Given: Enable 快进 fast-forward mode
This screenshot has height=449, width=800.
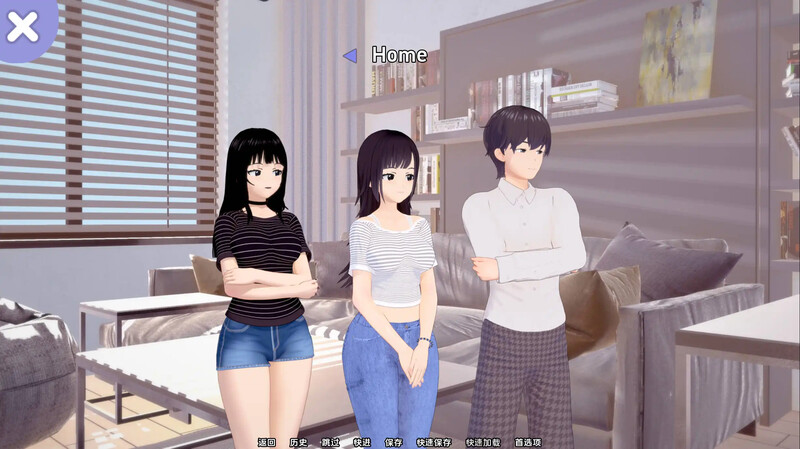Looking at the screenshot, I should 362,442.
